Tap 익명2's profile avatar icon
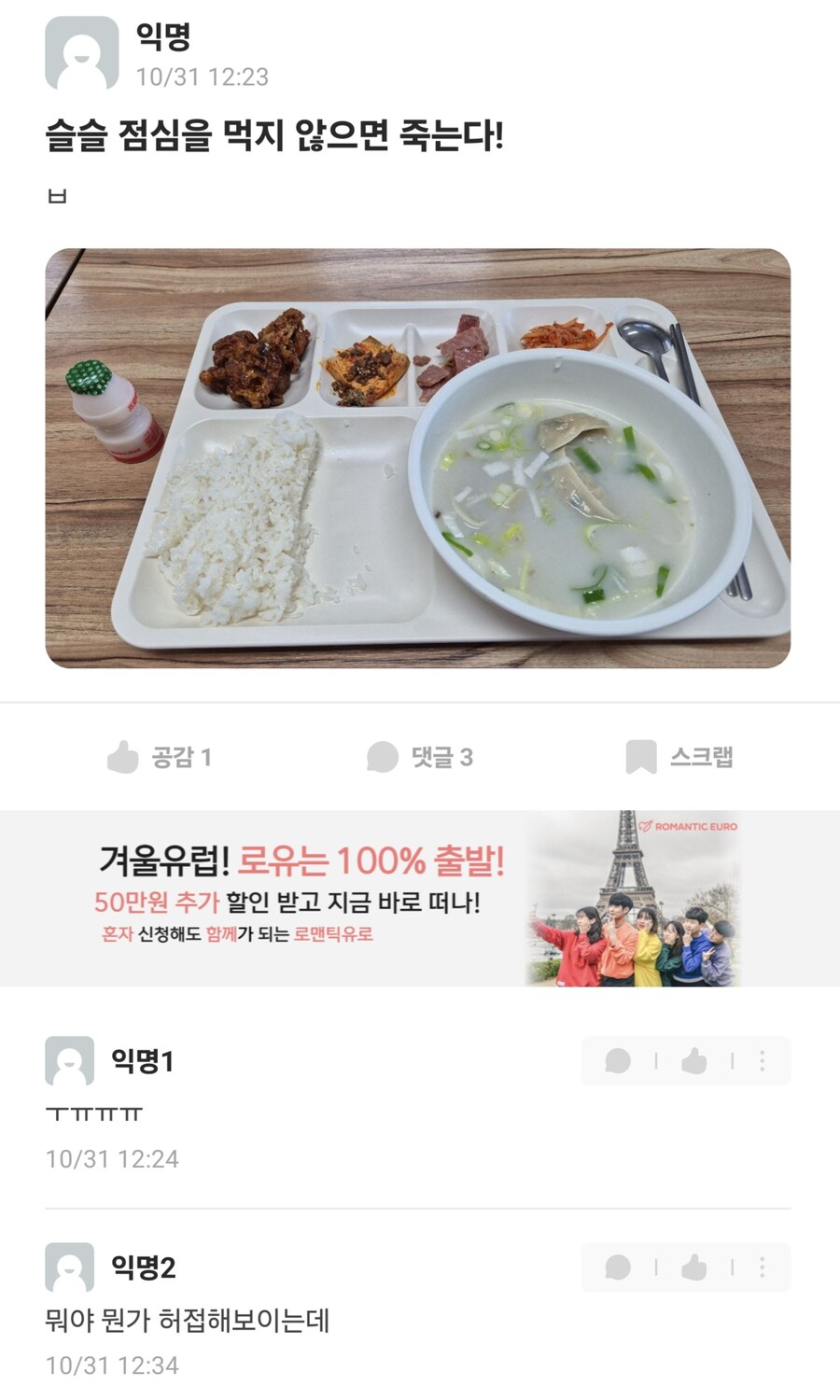840x1400 pixels. click(x=65, y=1267)
